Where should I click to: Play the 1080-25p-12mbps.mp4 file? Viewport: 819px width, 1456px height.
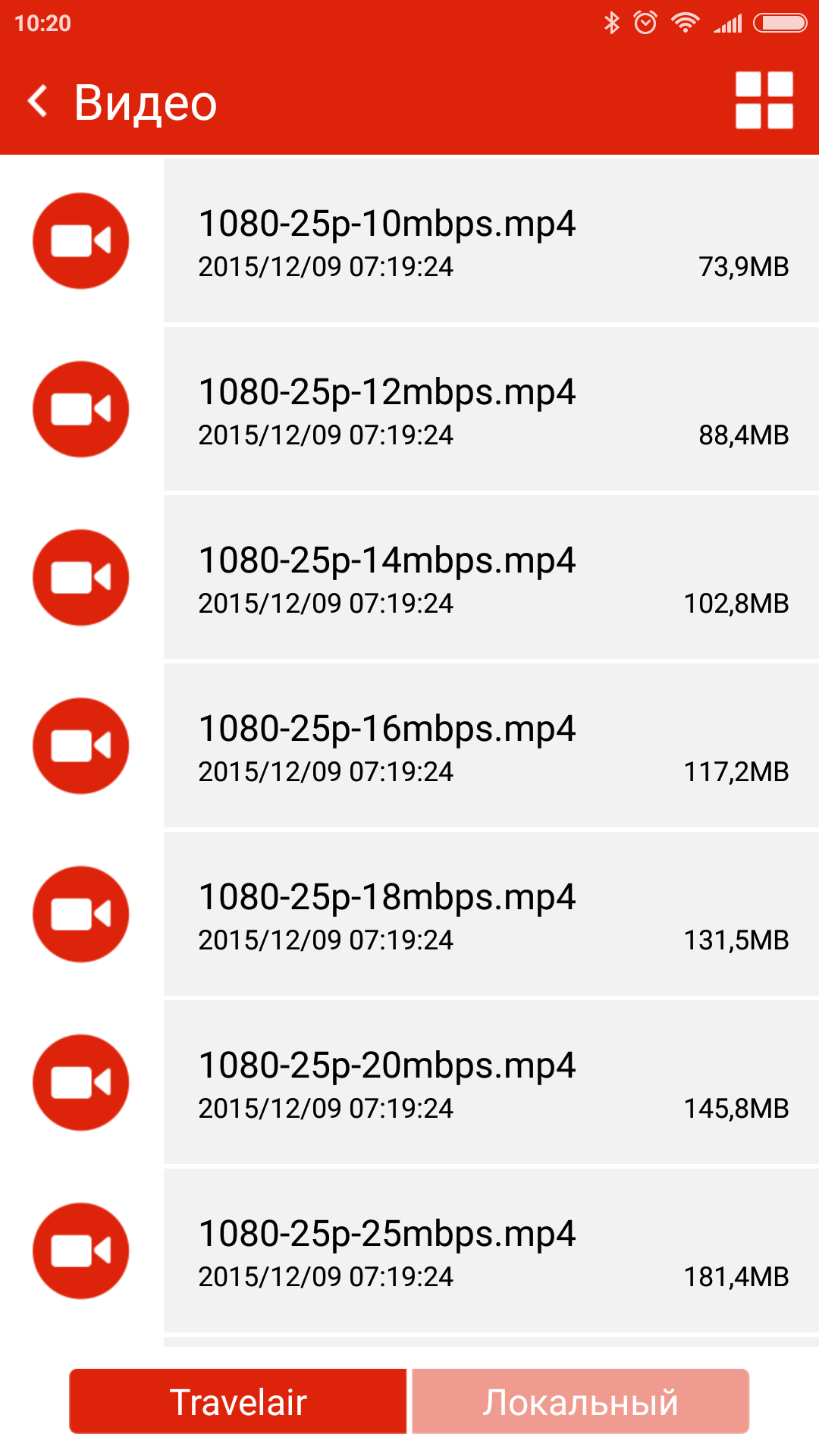coord(490,409)
